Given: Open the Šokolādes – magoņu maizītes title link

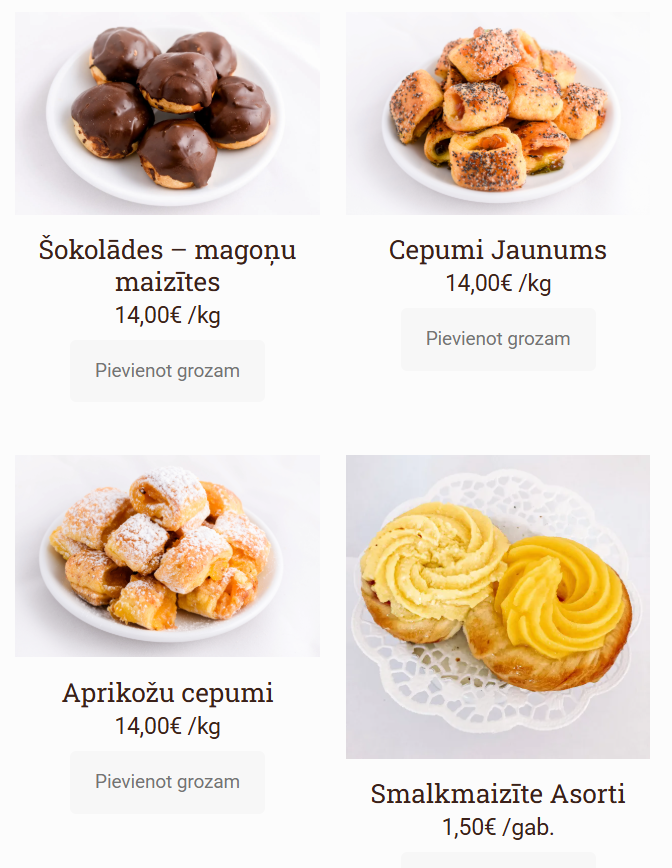Looking at the screenshot, I should point(167,265).
